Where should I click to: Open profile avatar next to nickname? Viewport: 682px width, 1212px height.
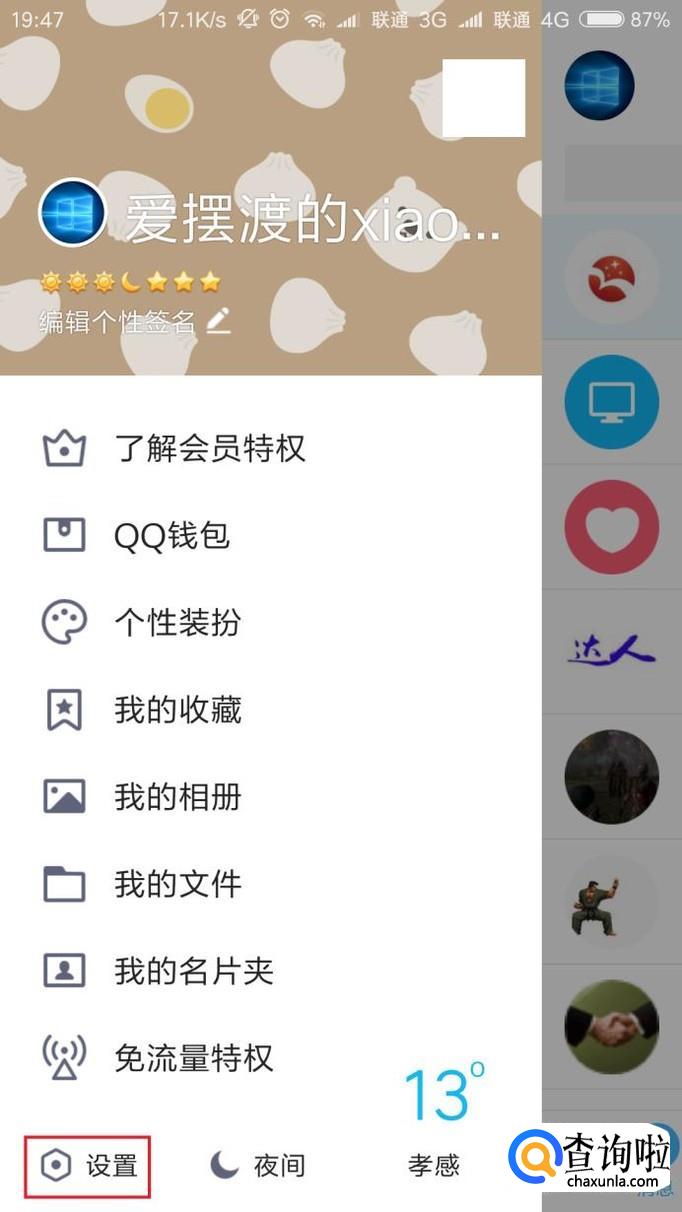[72, 214]
